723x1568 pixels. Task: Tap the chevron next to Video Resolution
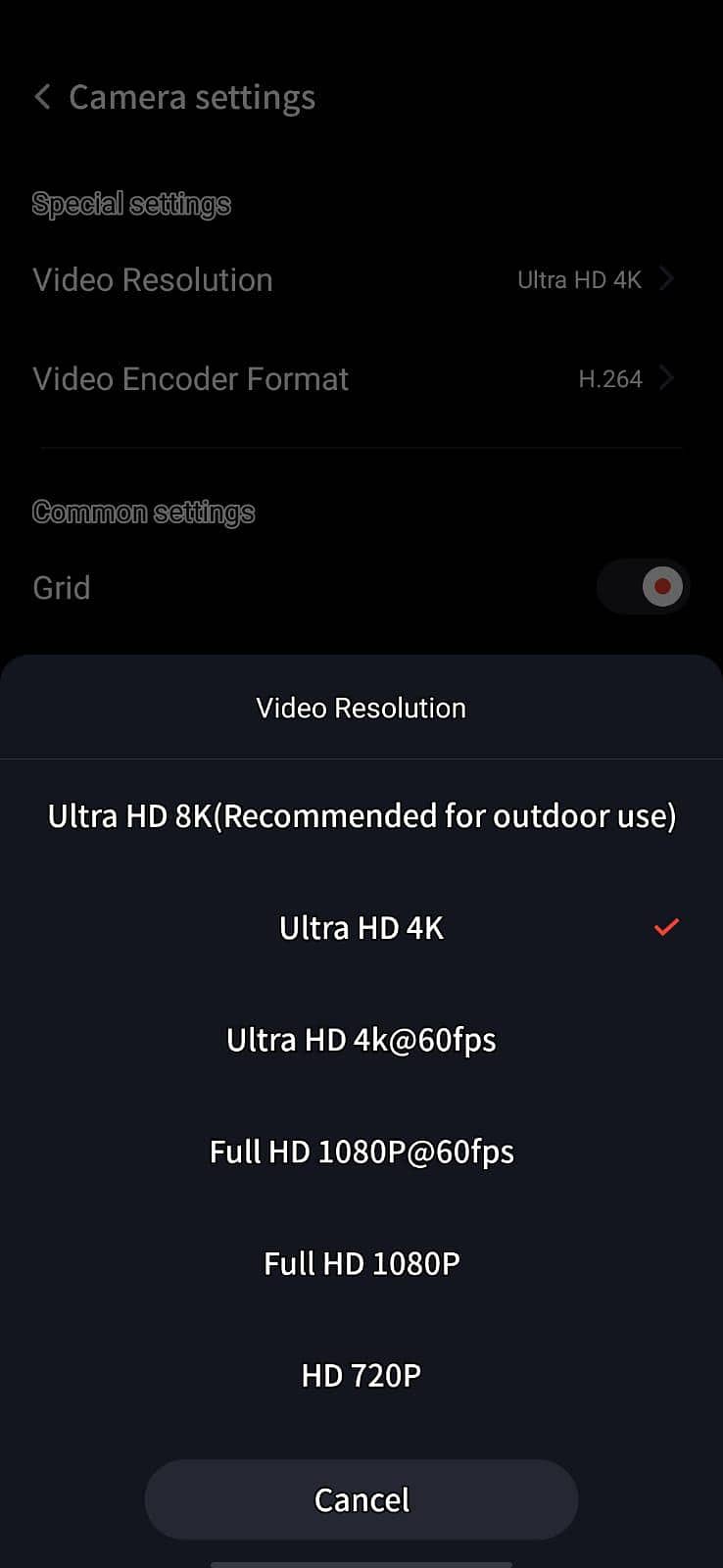click(668, 279)
